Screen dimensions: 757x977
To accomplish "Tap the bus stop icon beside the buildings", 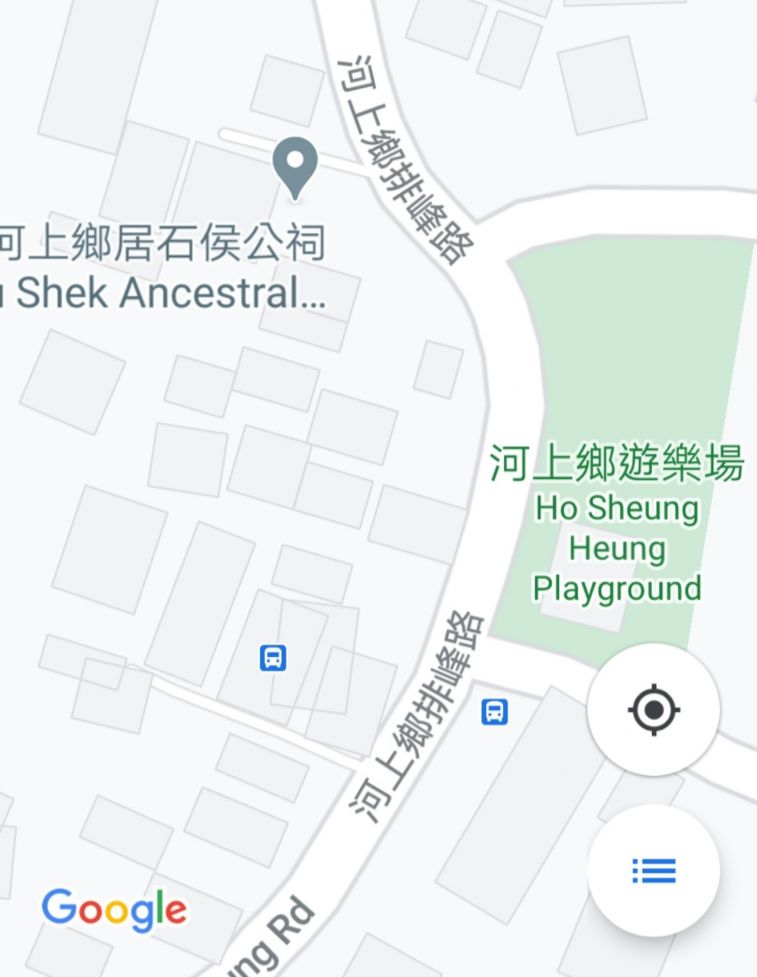I will tap(273, 657).
